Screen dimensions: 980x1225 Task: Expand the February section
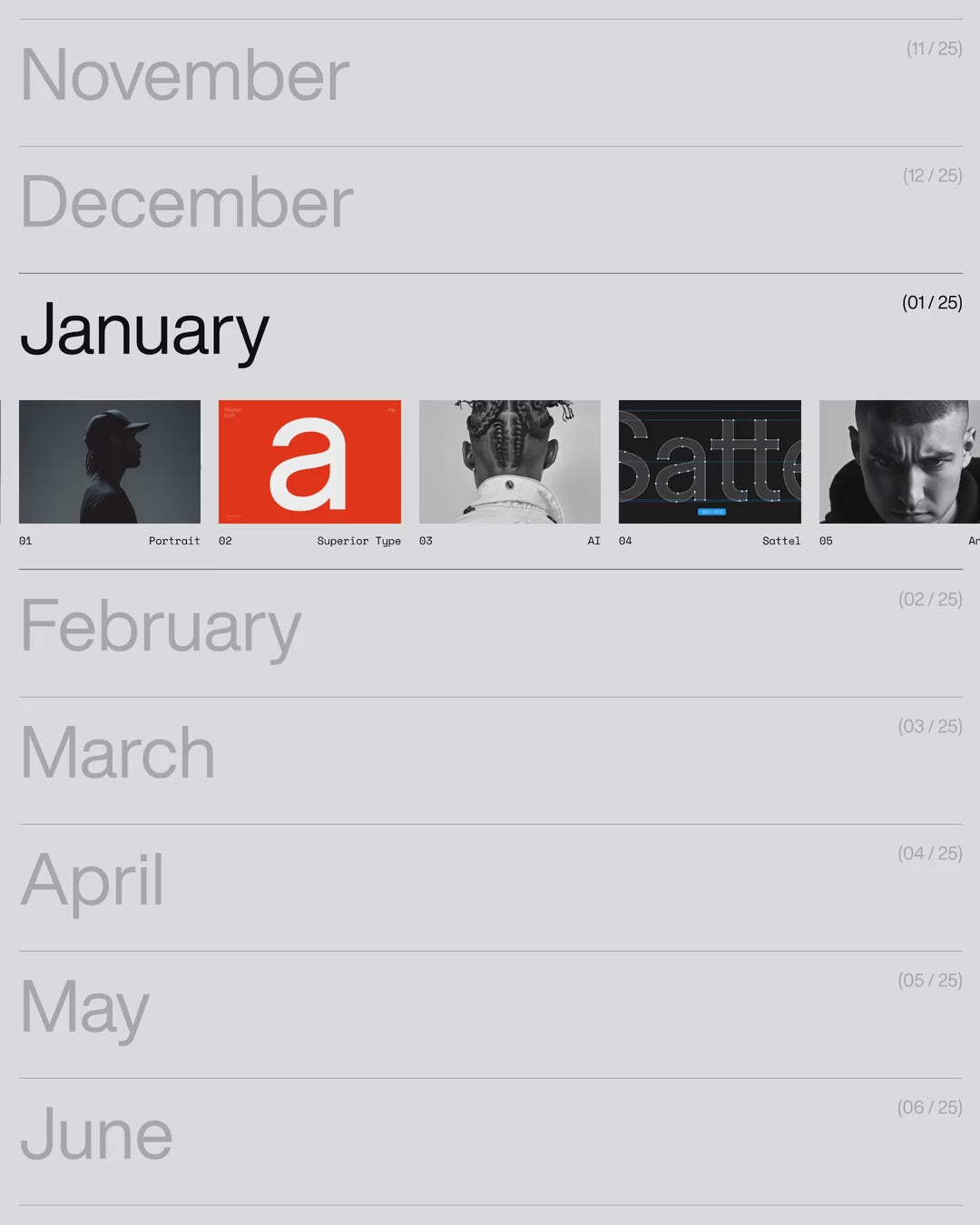coord(161,627)
